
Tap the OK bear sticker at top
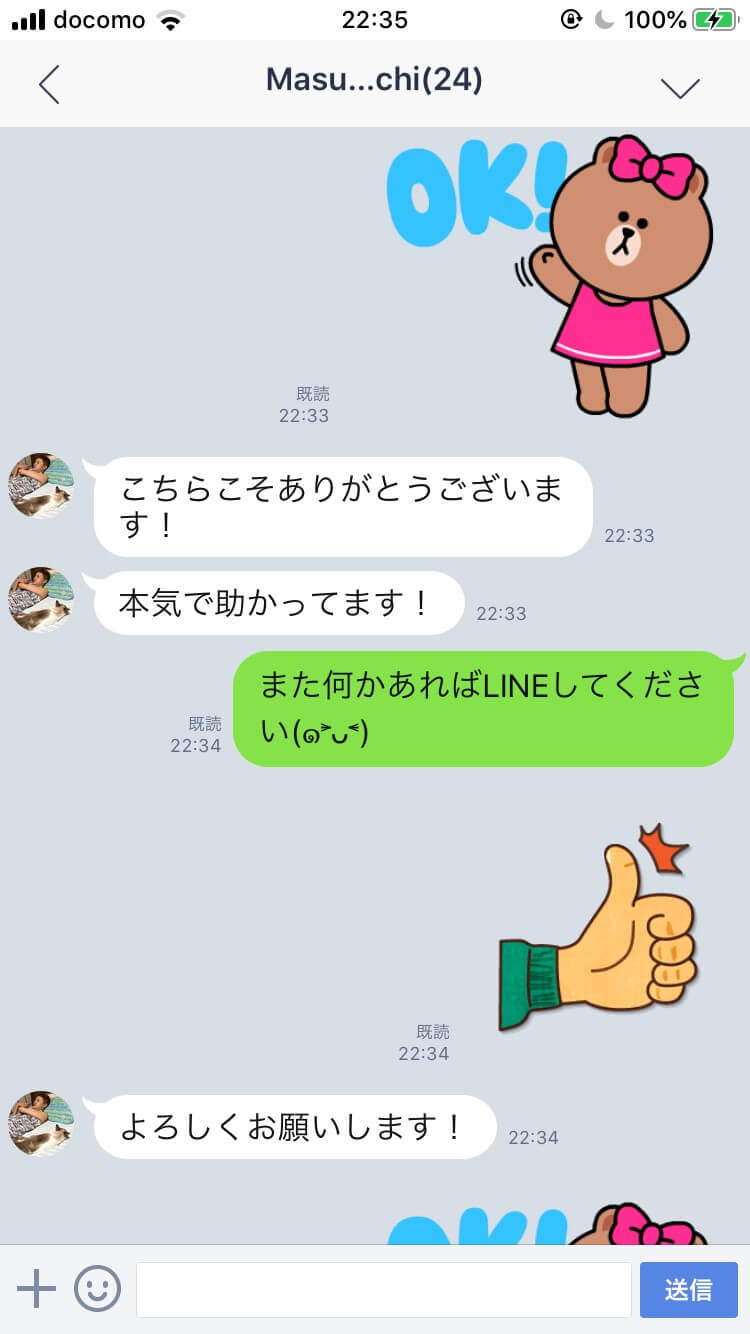pyautogui.click(x=560, y=270)
